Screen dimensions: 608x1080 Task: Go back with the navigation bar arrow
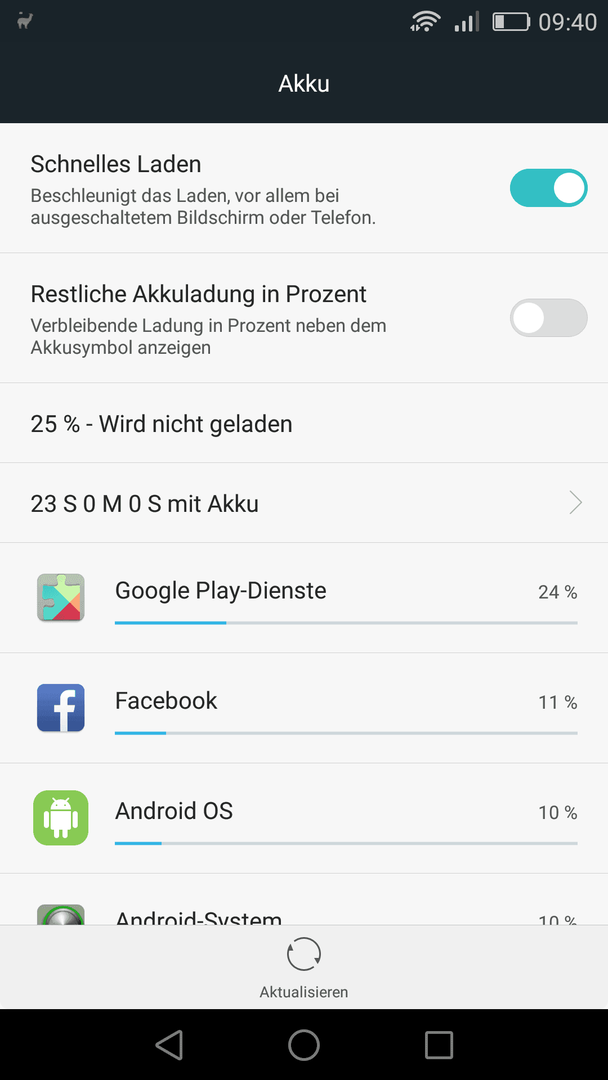click(169, 1044)
